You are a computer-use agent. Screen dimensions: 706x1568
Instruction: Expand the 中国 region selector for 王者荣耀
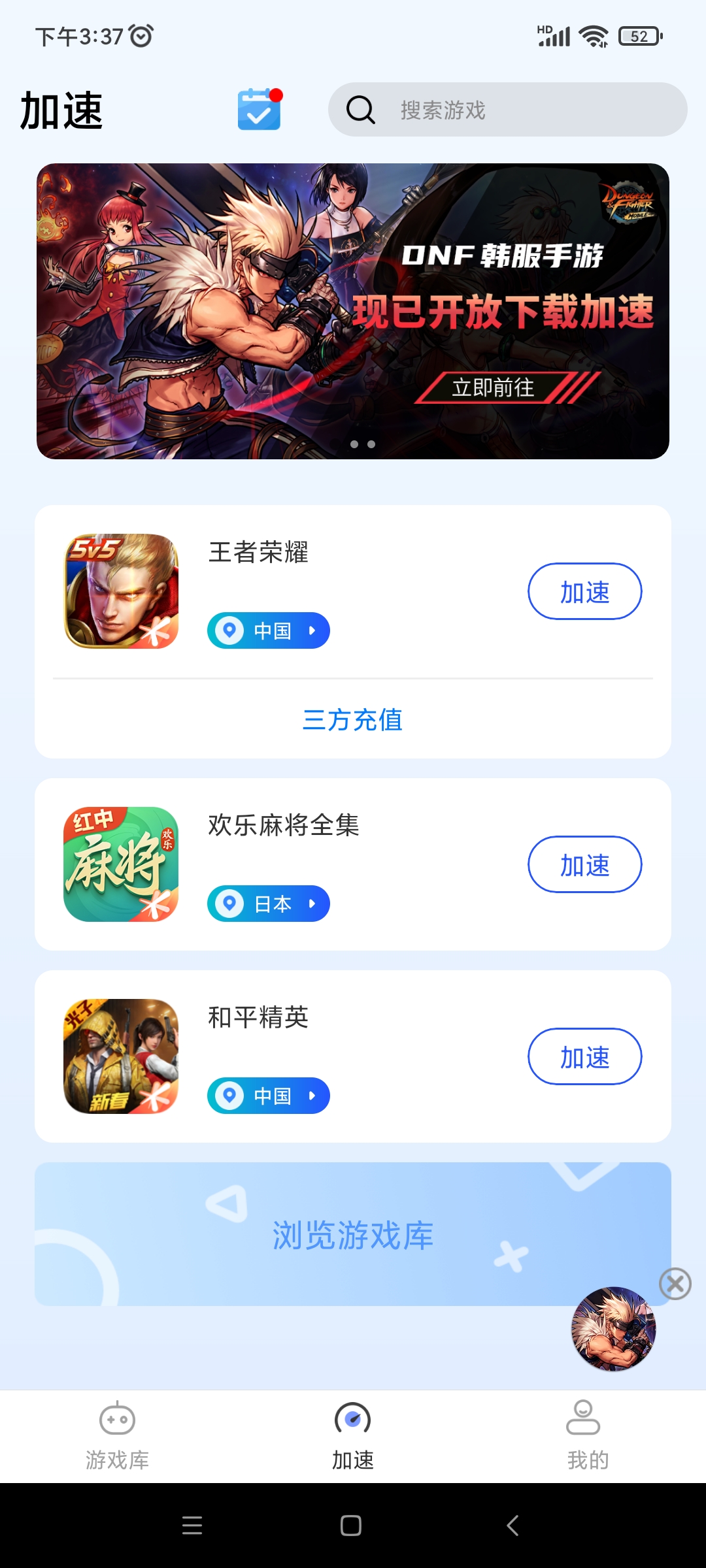click(312, 630)
